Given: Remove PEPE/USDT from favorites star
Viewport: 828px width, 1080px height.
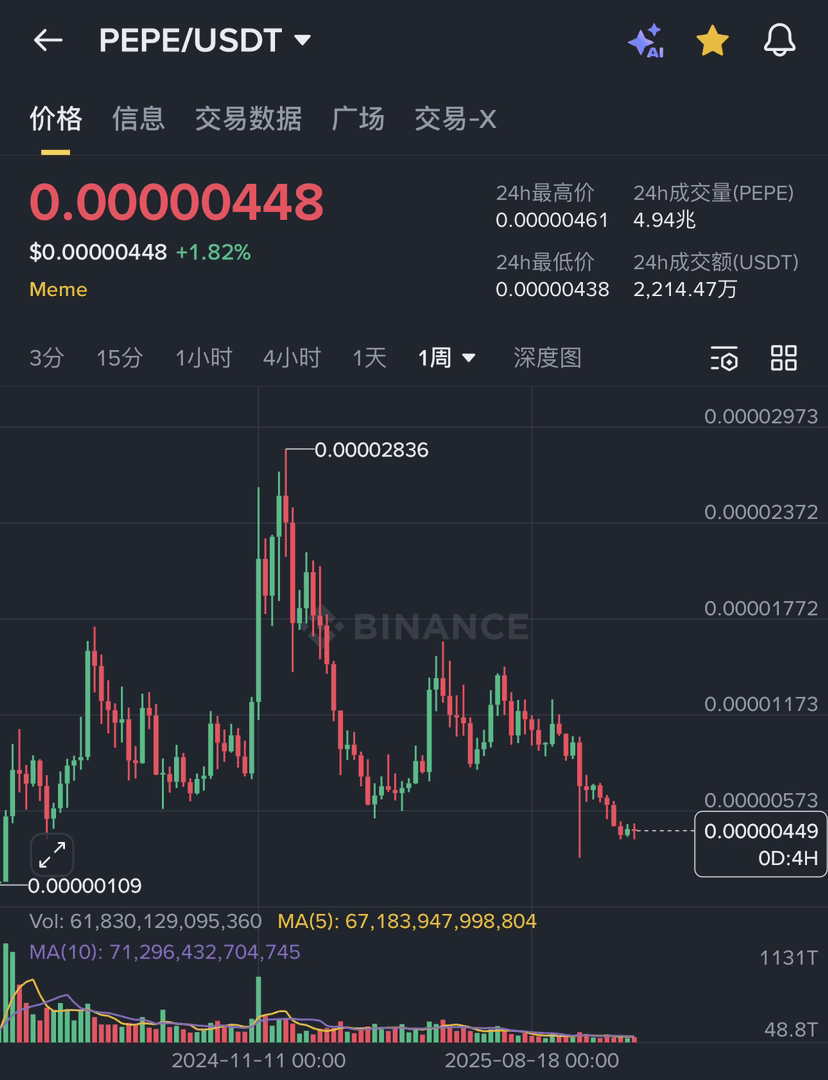Looking at the screenshot, I should click(712, 40).
